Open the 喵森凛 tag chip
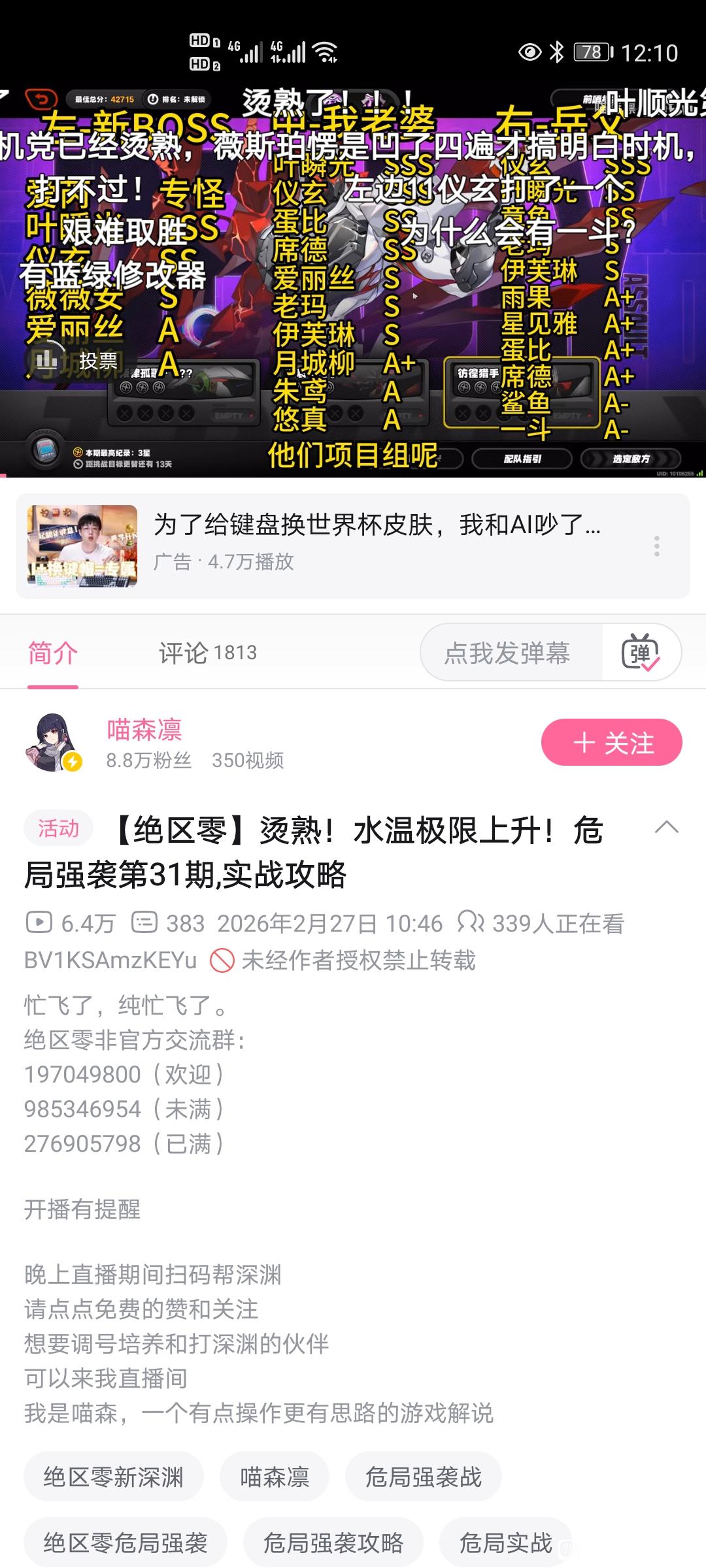Image resolution: width=706 pixels, height=1568 pixels. click(275, 1477)
